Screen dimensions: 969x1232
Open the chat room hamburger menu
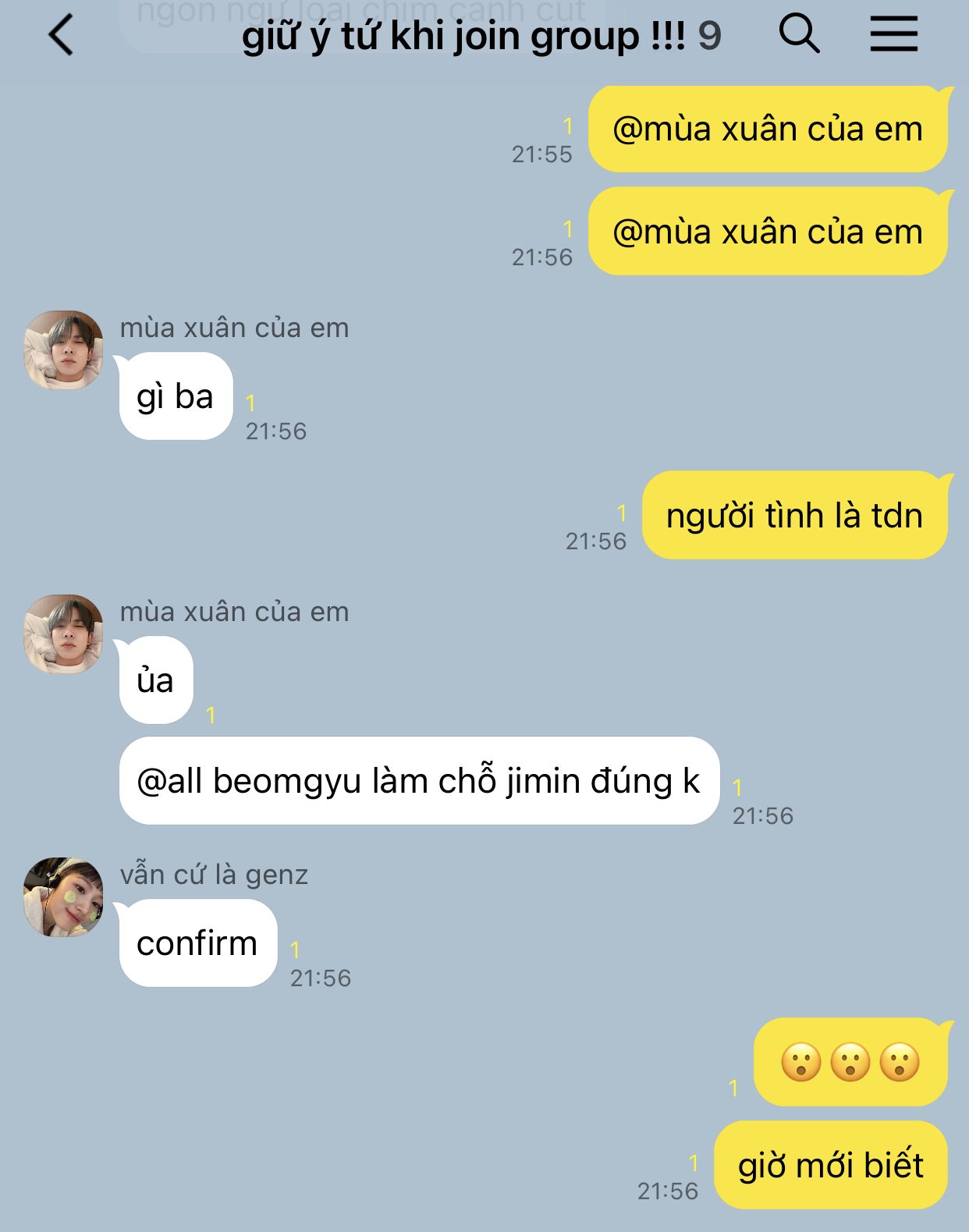894,34
